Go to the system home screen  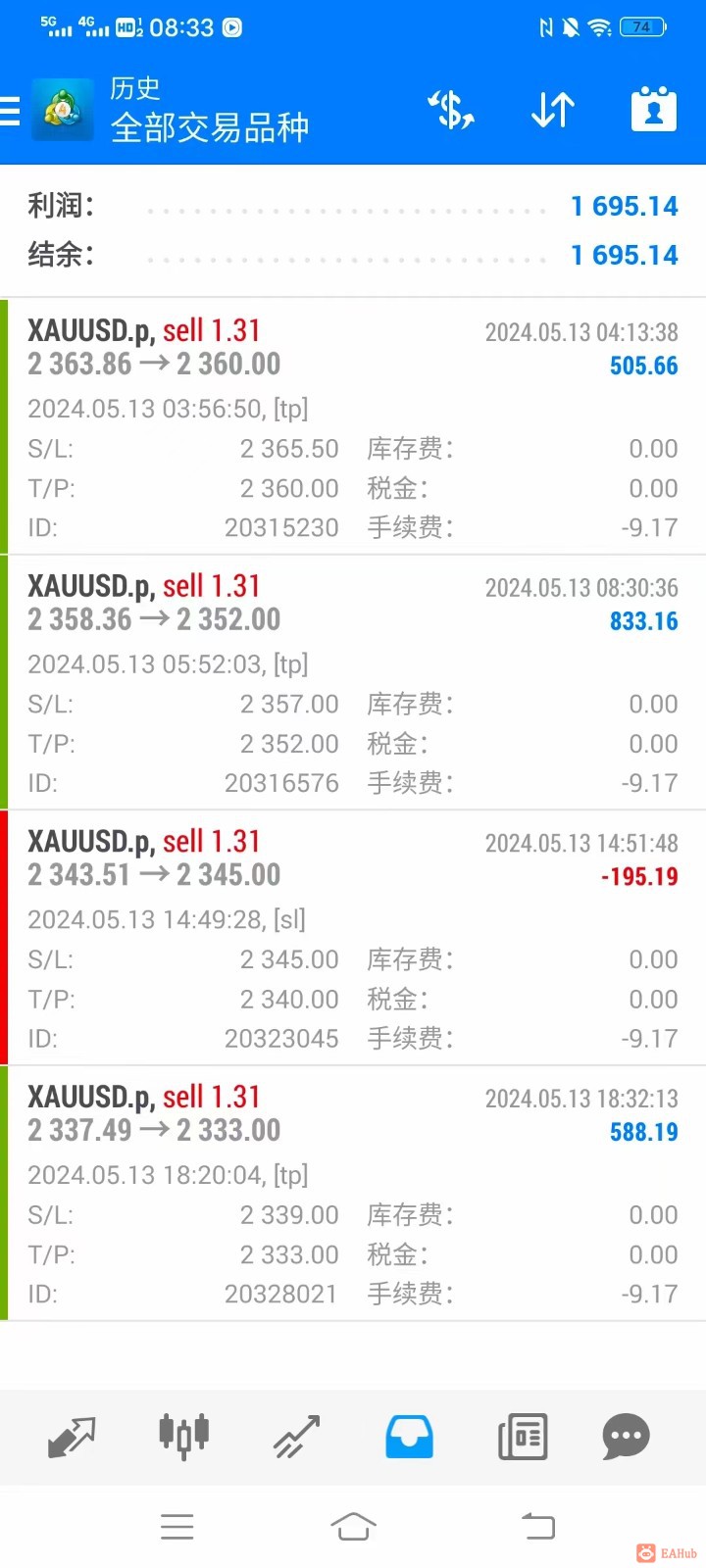tap(353, 1526)
